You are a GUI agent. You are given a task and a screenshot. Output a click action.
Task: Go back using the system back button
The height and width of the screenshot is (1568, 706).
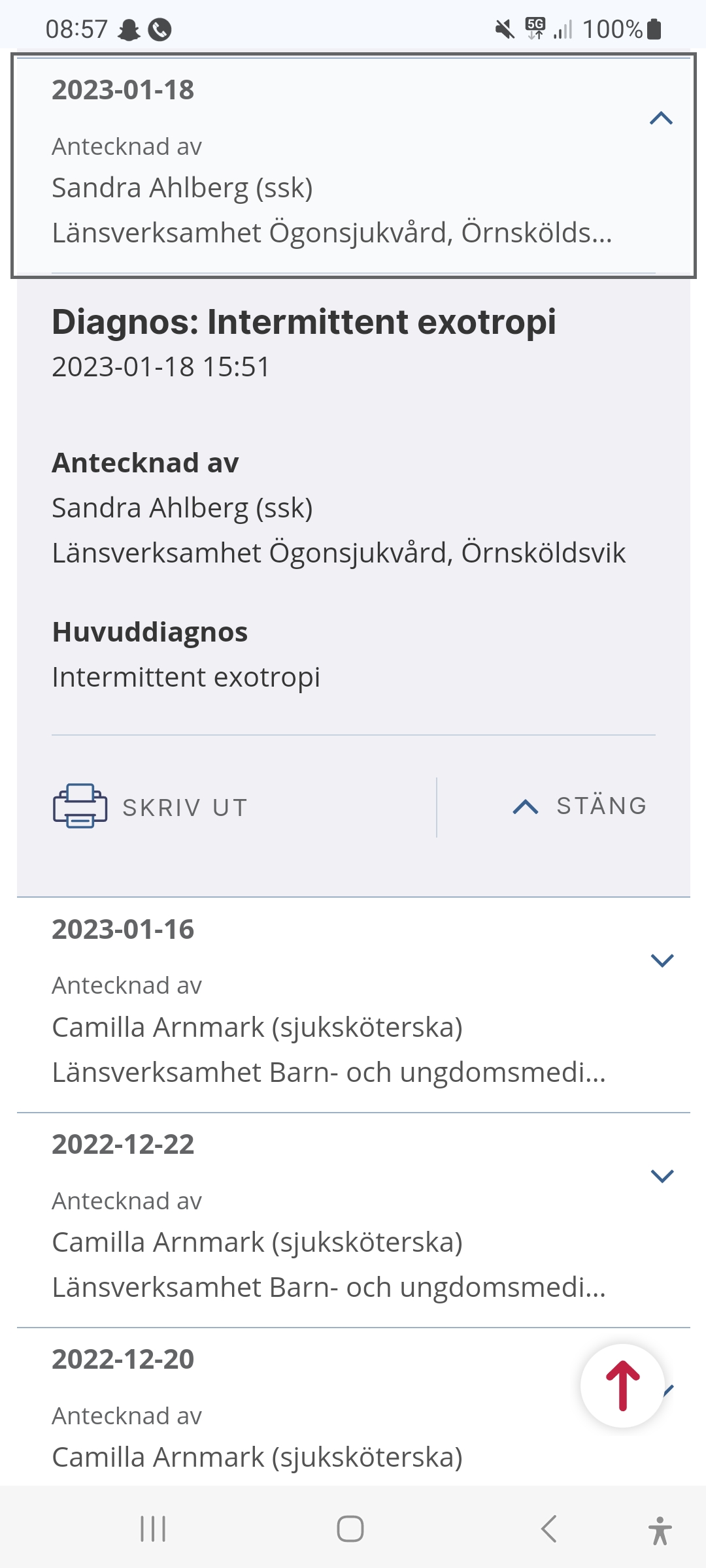click(549, 1529)
